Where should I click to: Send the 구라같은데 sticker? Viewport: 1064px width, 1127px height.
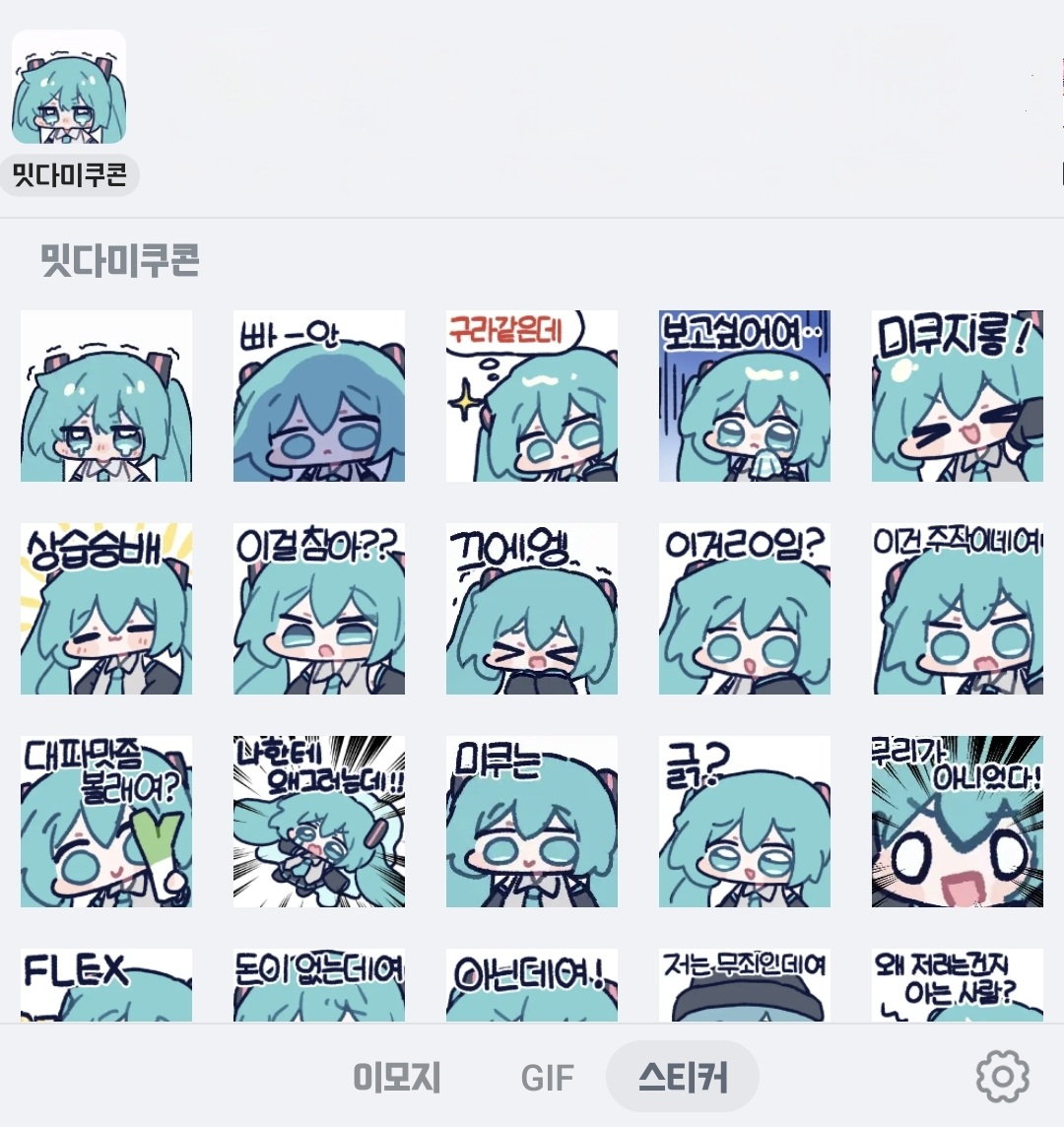click(x=532, y=396)
